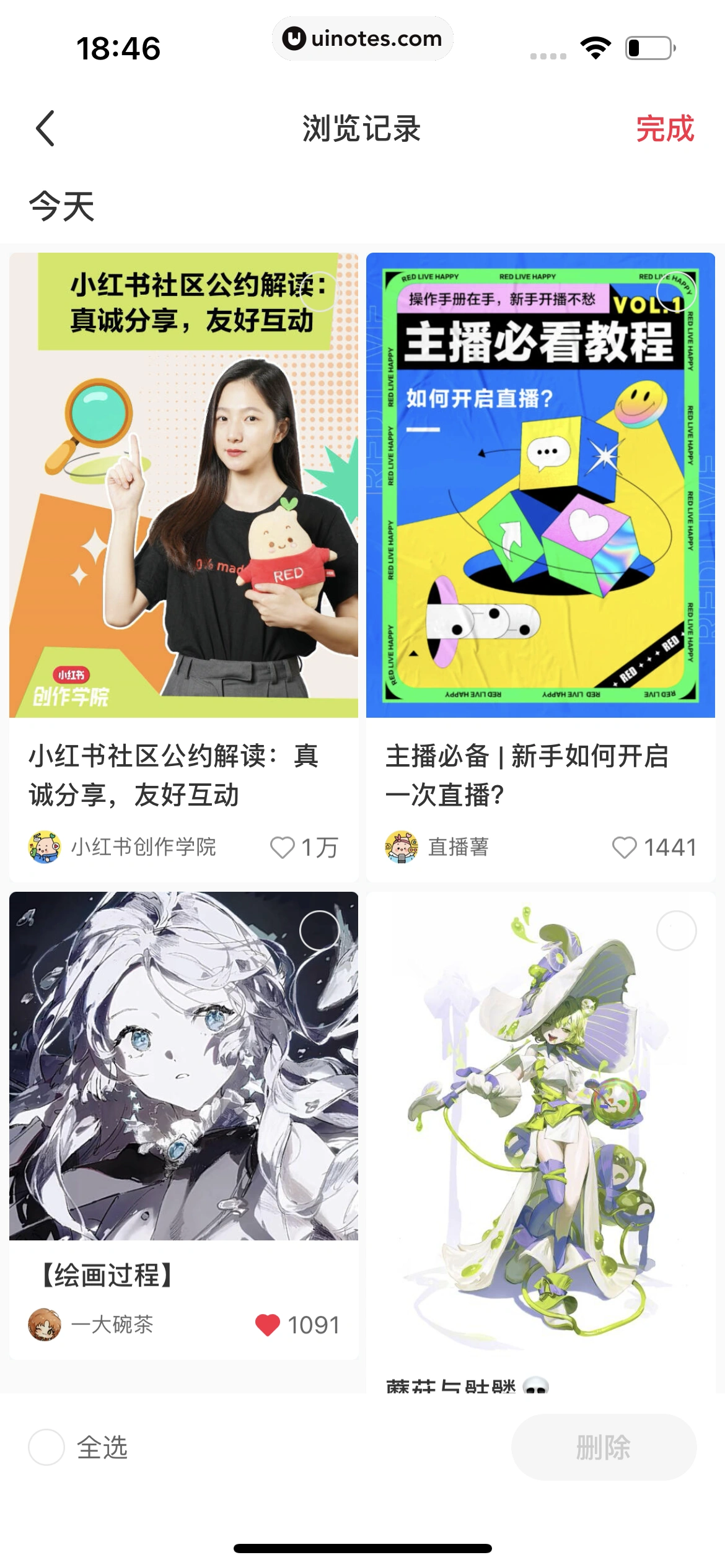The width and height of the screenshot is (725, 1568).
Task: Tap the heart icon on 【绘画过程】 note
Action: pyautogui.click(x=266, y=1325)
